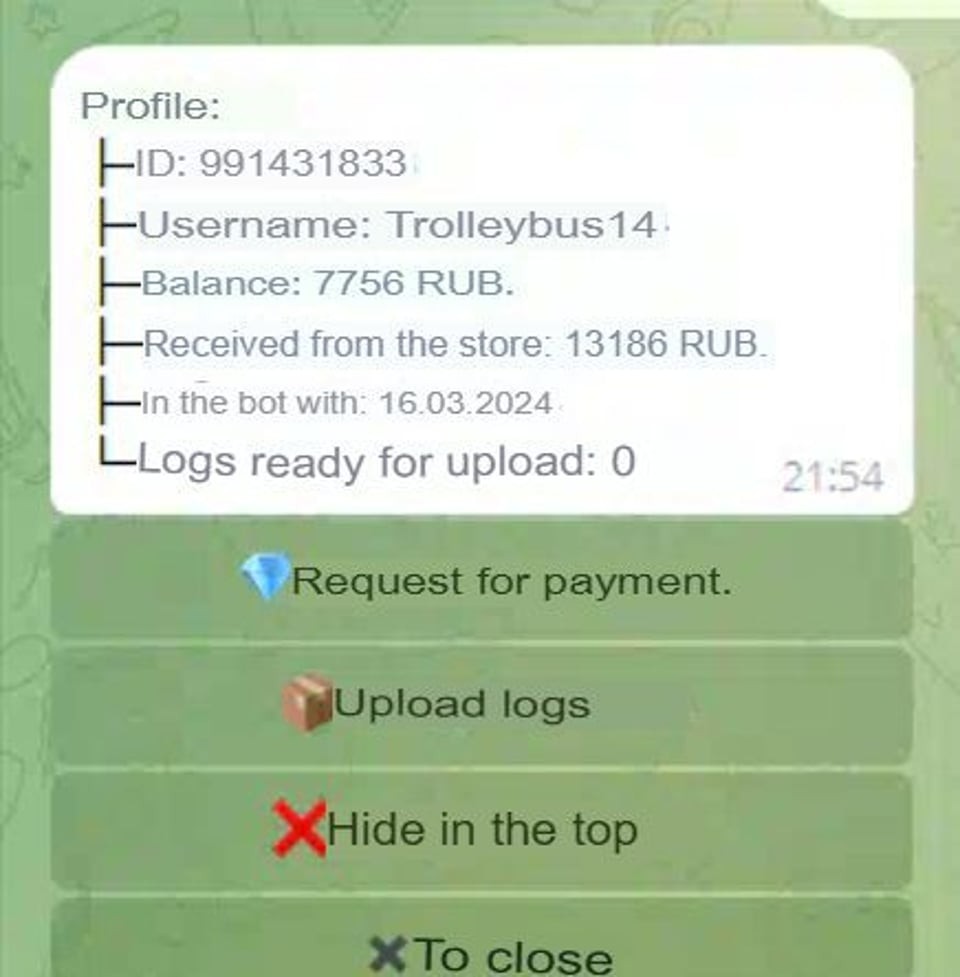Choose Upload logs from the bot menu

point(480,704)
